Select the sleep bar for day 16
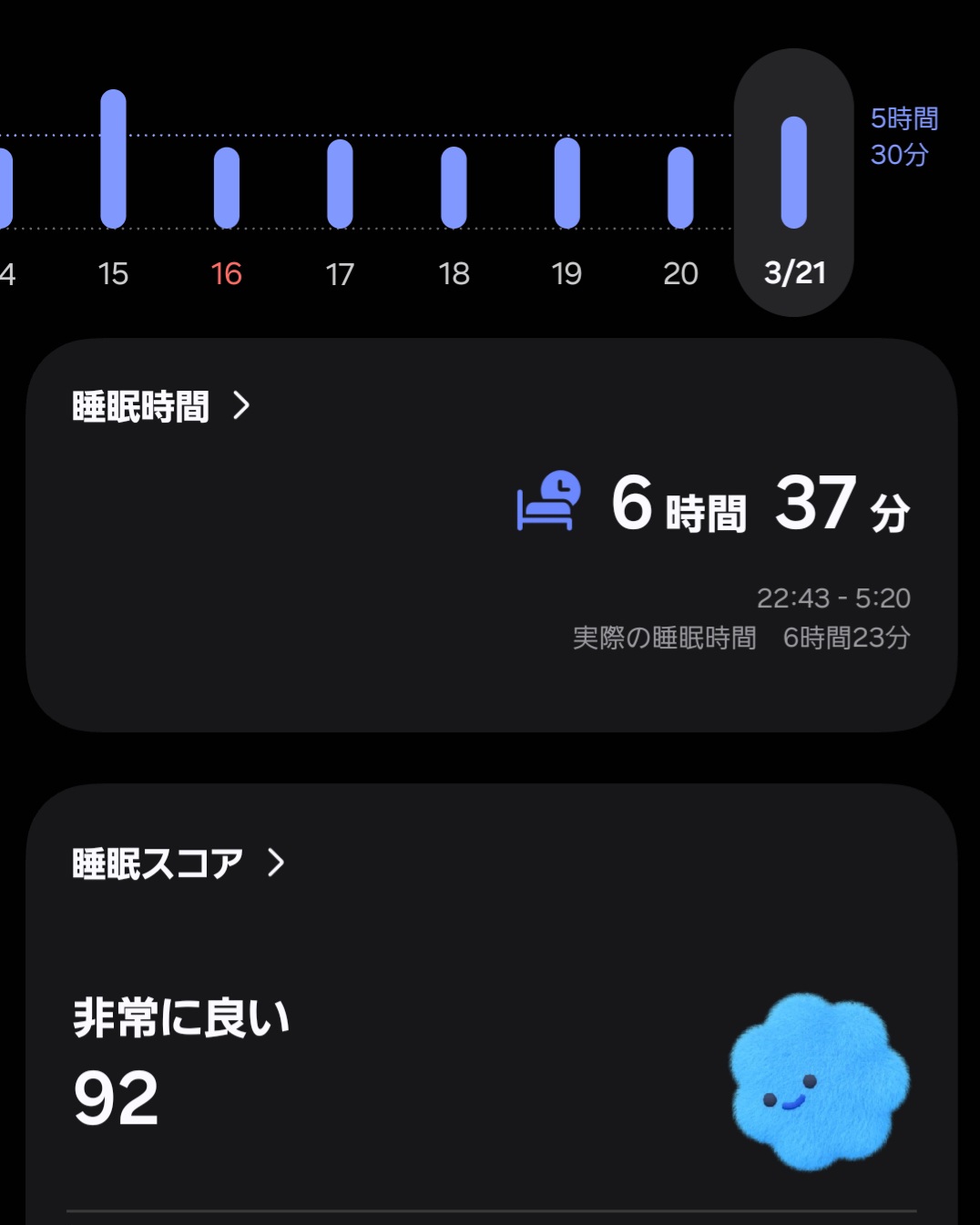This screenshot has width=980, height=1225. pyautogui.click(x=227, y=188)
